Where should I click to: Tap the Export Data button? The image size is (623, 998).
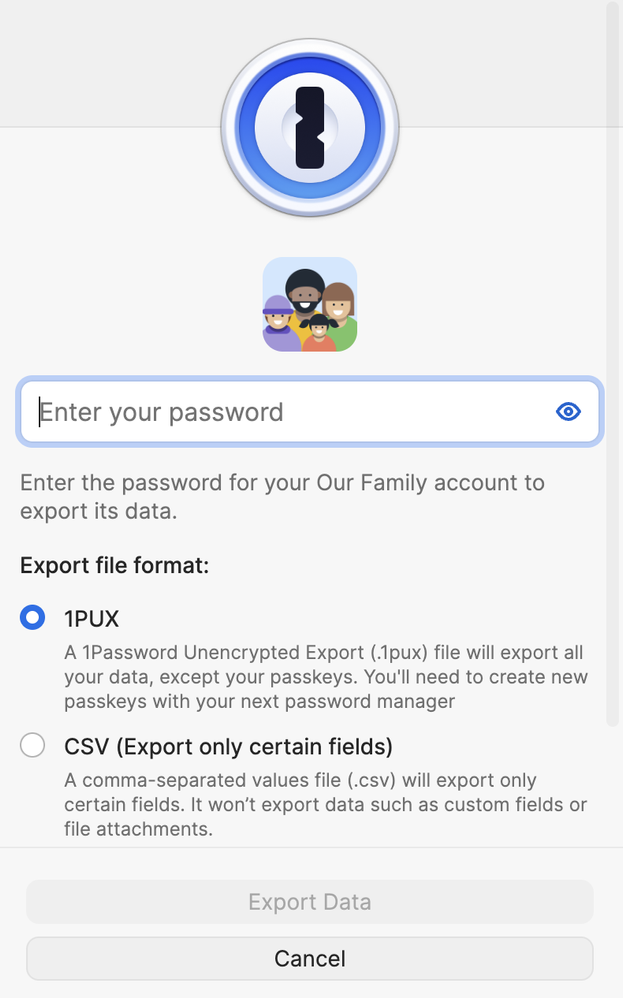[310, 902]
